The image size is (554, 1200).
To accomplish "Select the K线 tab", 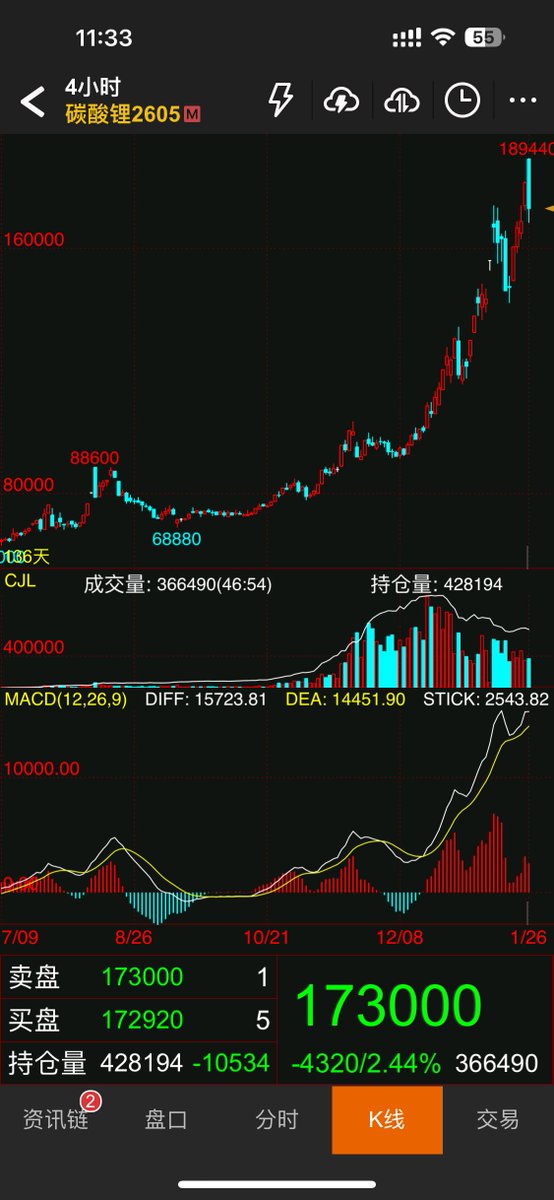I will (387, 1119).
